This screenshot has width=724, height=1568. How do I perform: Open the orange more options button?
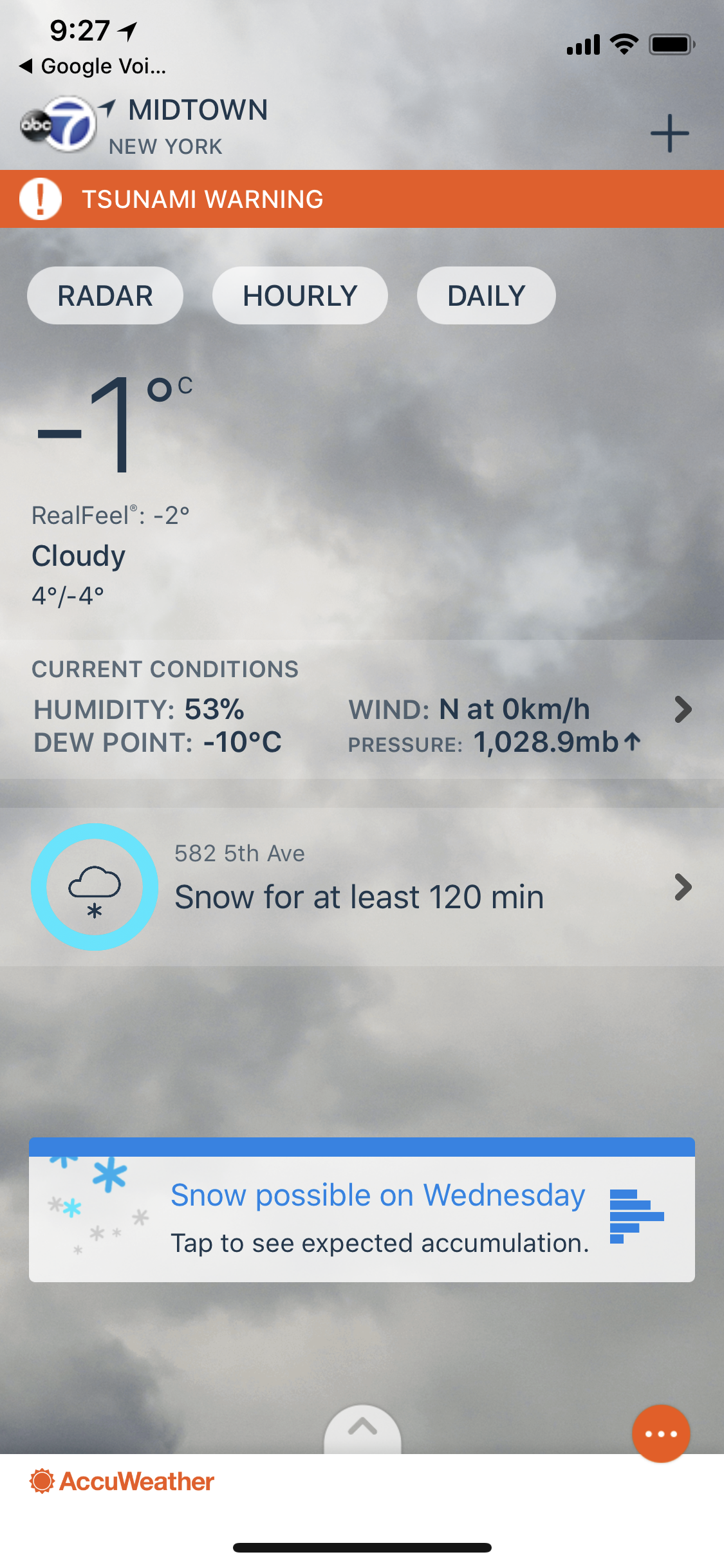(x=661, y=1433)
